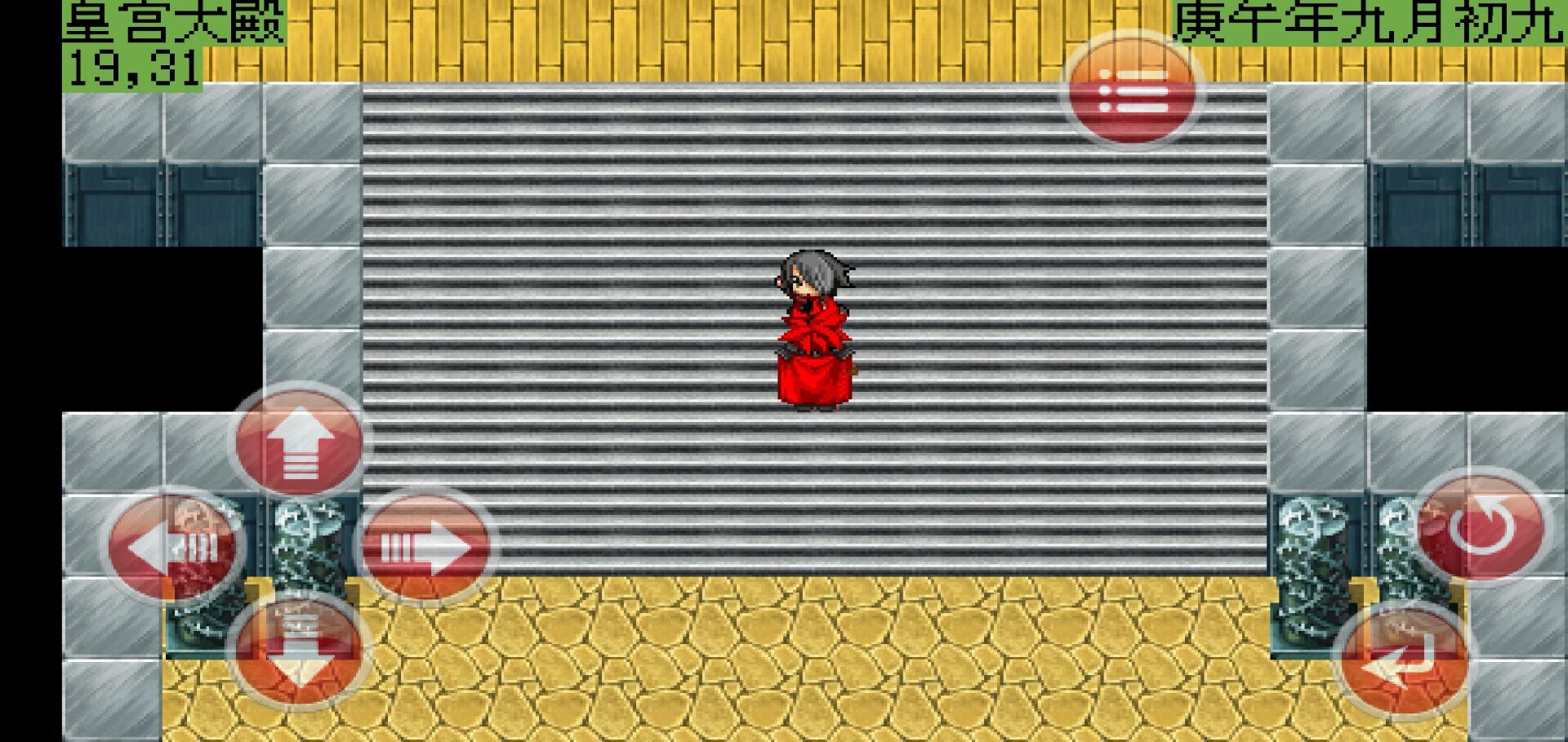This screenshot has height=742, width=1568.
Task: Move the character right with the right arrow
Action: [x=425, y=547]
